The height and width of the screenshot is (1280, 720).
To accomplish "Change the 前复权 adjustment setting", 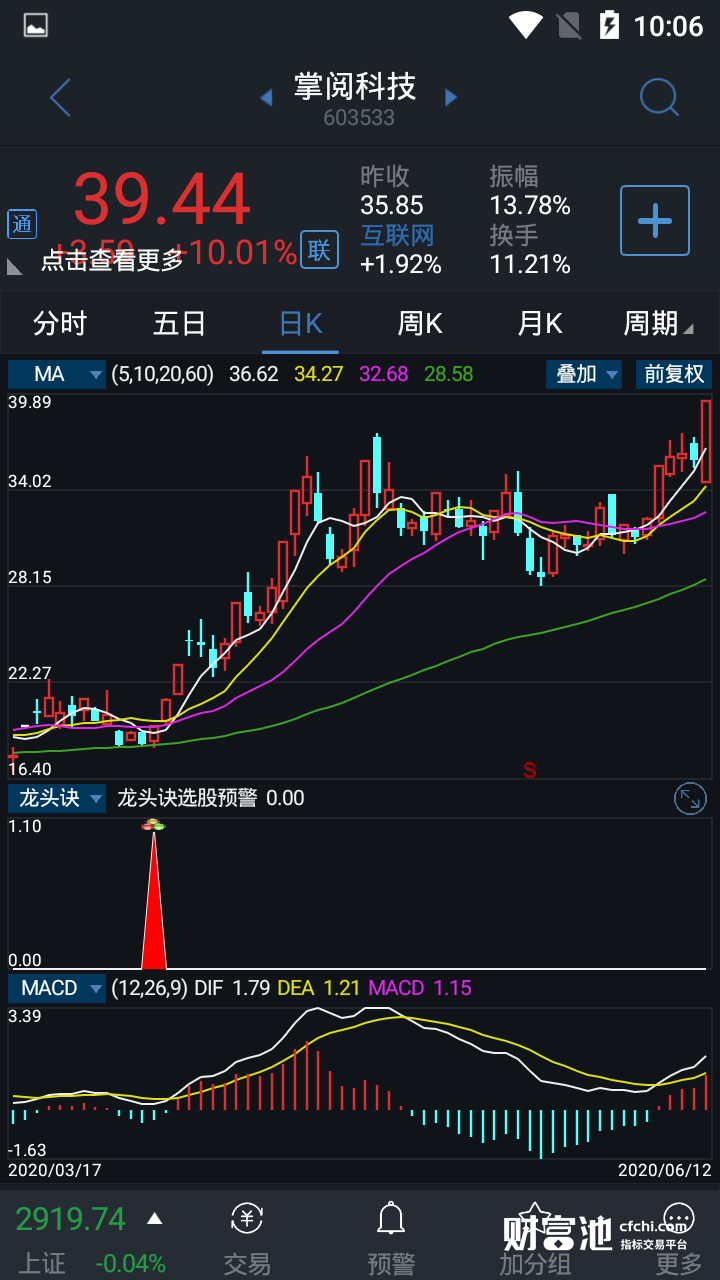I will point(674,374).
